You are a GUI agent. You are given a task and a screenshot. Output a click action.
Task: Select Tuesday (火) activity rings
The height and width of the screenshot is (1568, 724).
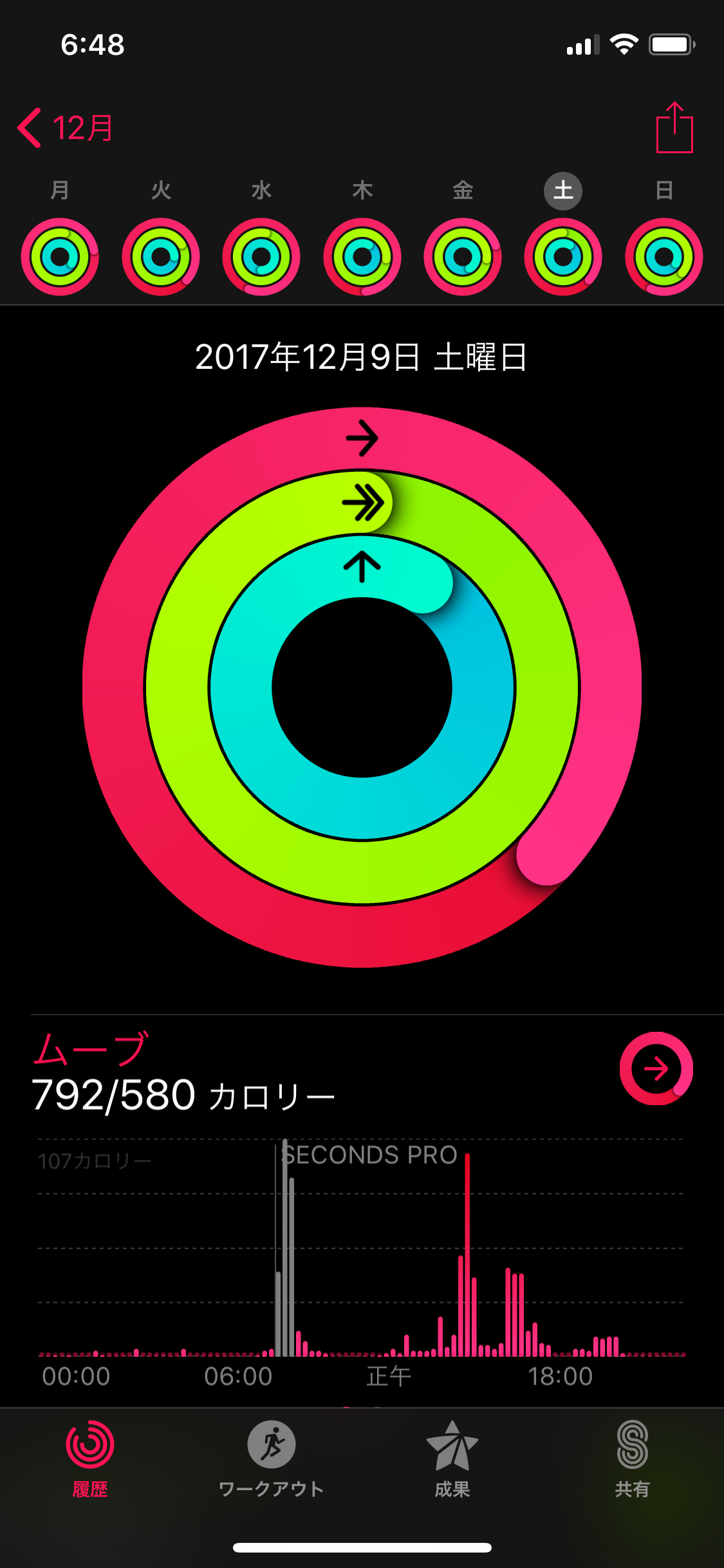(x=161, y=257)
